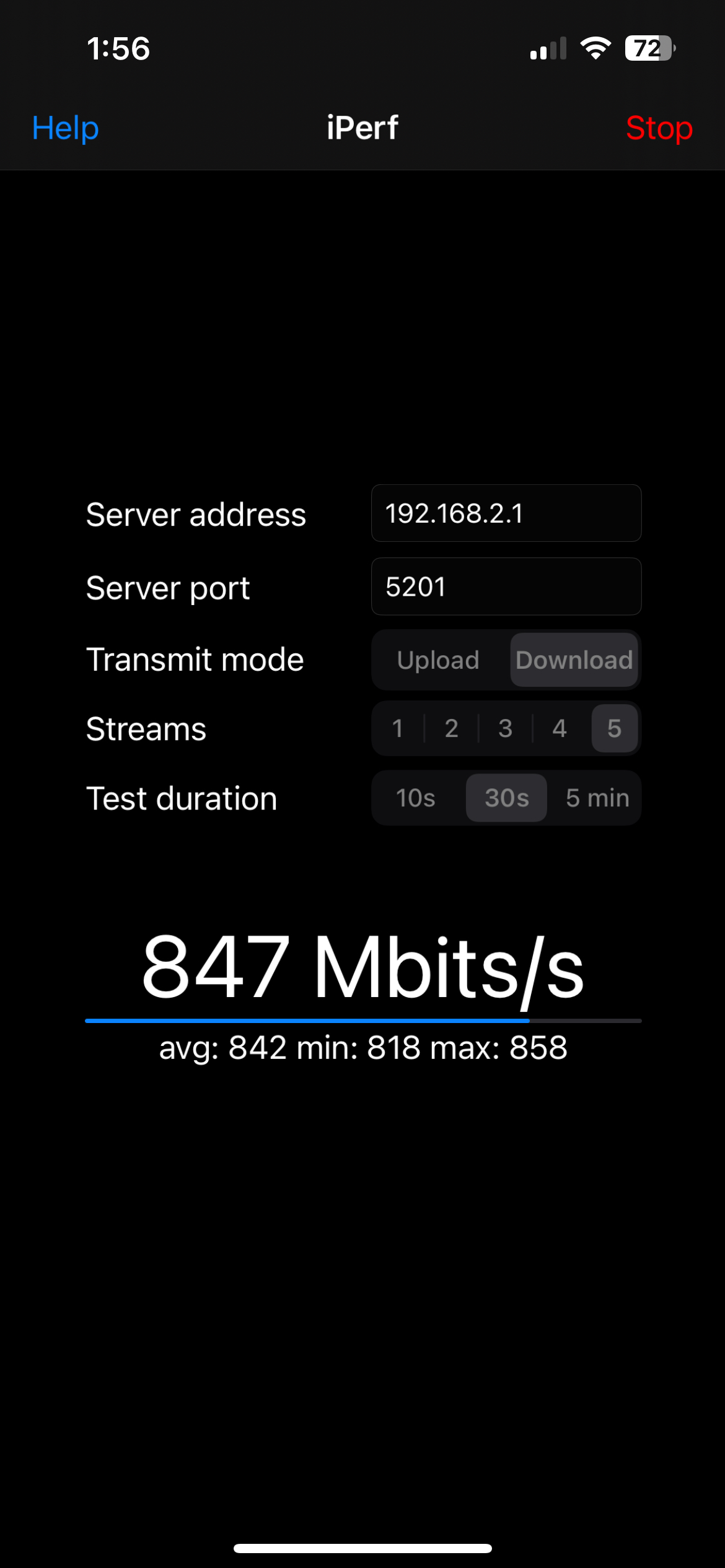Switch transmit mode to Upload
Viewport: 725px width, 1568px height.
437,660
